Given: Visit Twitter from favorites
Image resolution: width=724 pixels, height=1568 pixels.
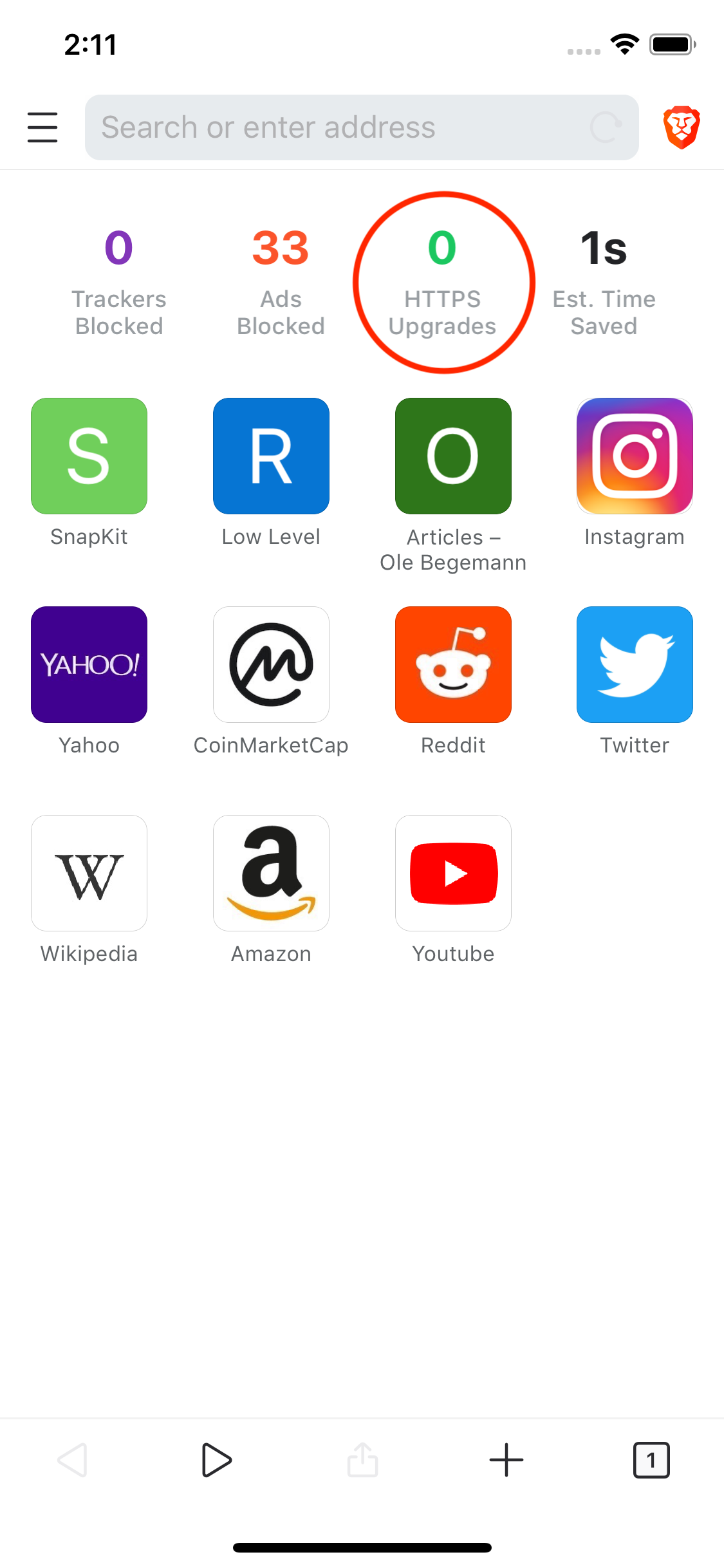Looking at the screenshot, I should pyautogui.click(x=635, y=664).
